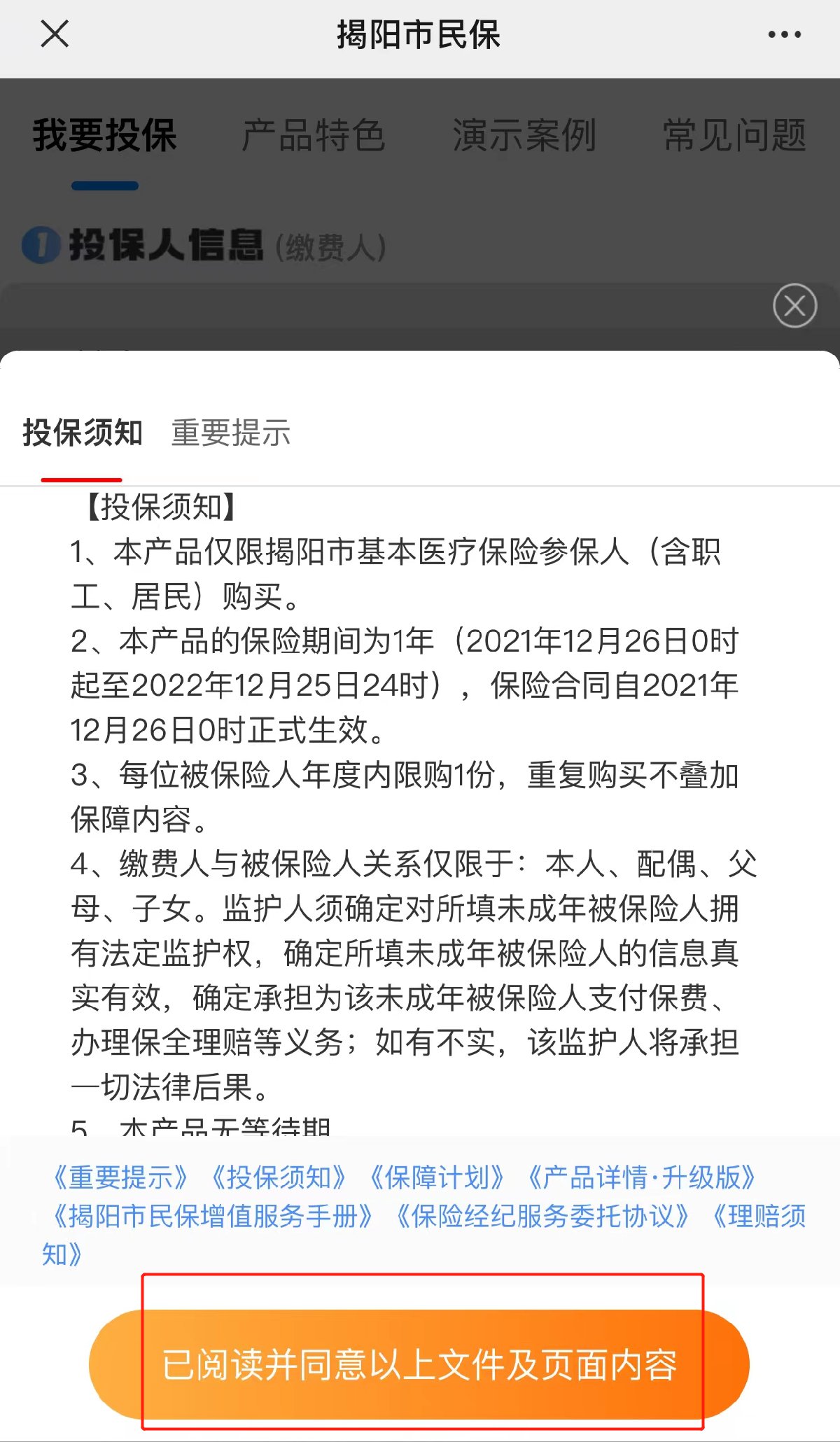Switch to the 重要提示 tab
This screenshot has width=840, height=1442.
pyautogui.click(x=230, y=433)
